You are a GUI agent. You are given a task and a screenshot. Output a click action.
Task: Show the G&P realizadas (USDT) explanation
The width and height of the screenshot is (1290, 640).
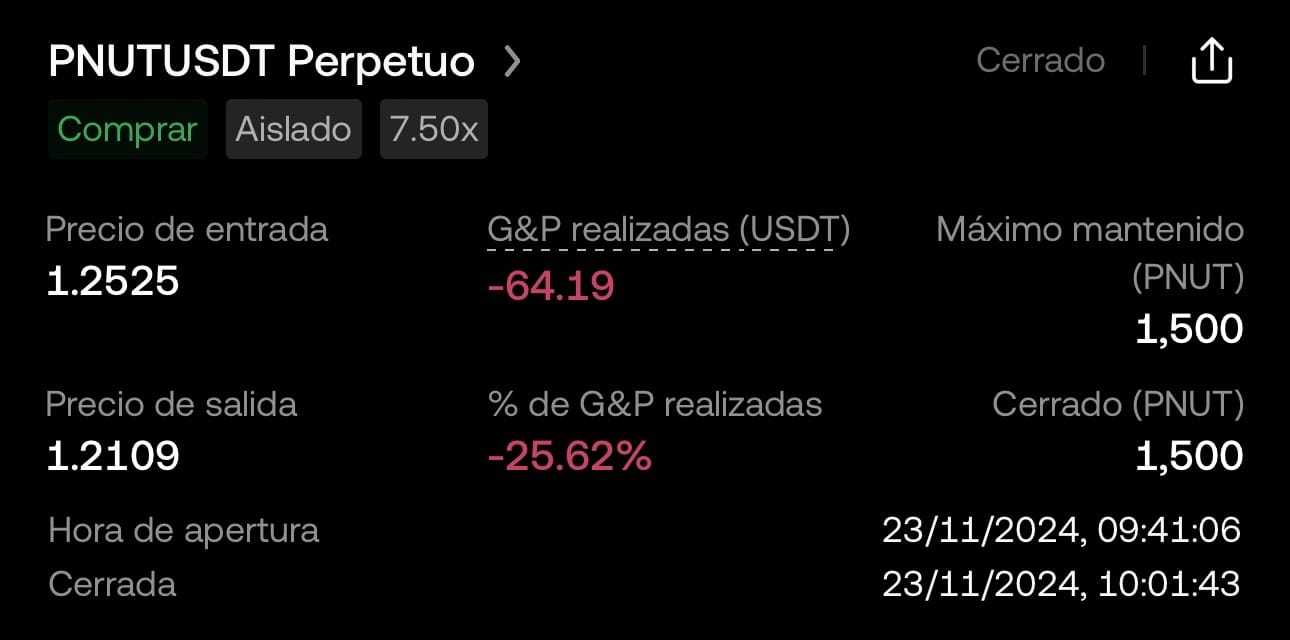click(668, 230)
